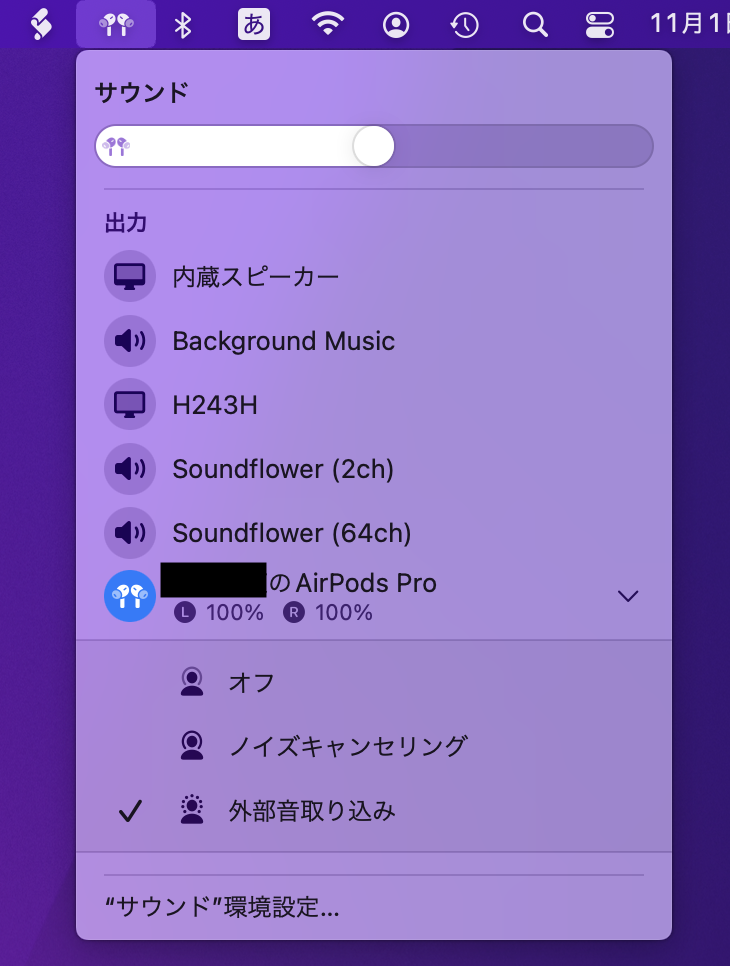
Task: Close the AirPods sound menu icon
Action: click(x=116, y=24)
